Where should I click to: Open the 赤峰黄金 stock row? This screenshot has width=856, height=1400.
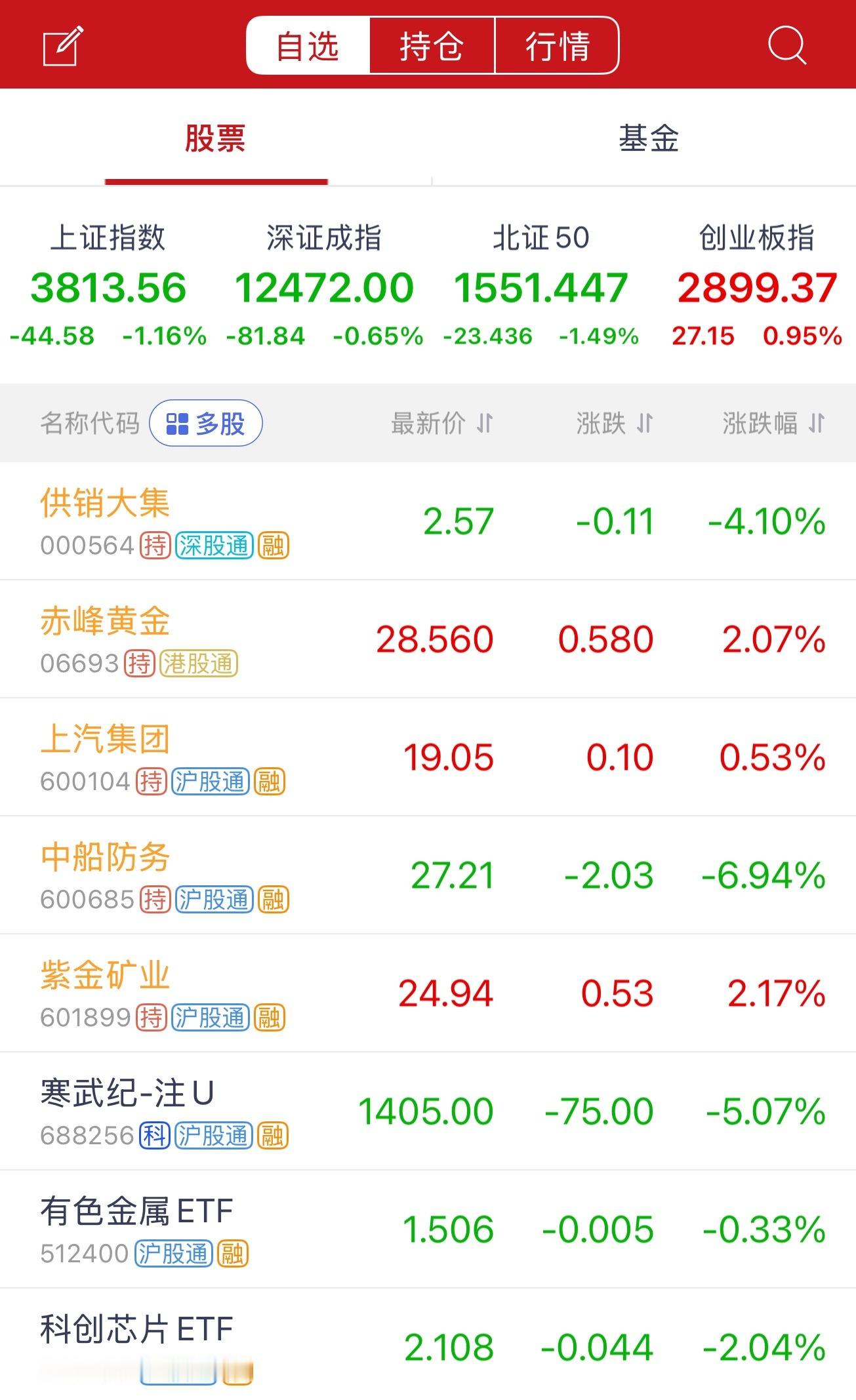point(428,639)
